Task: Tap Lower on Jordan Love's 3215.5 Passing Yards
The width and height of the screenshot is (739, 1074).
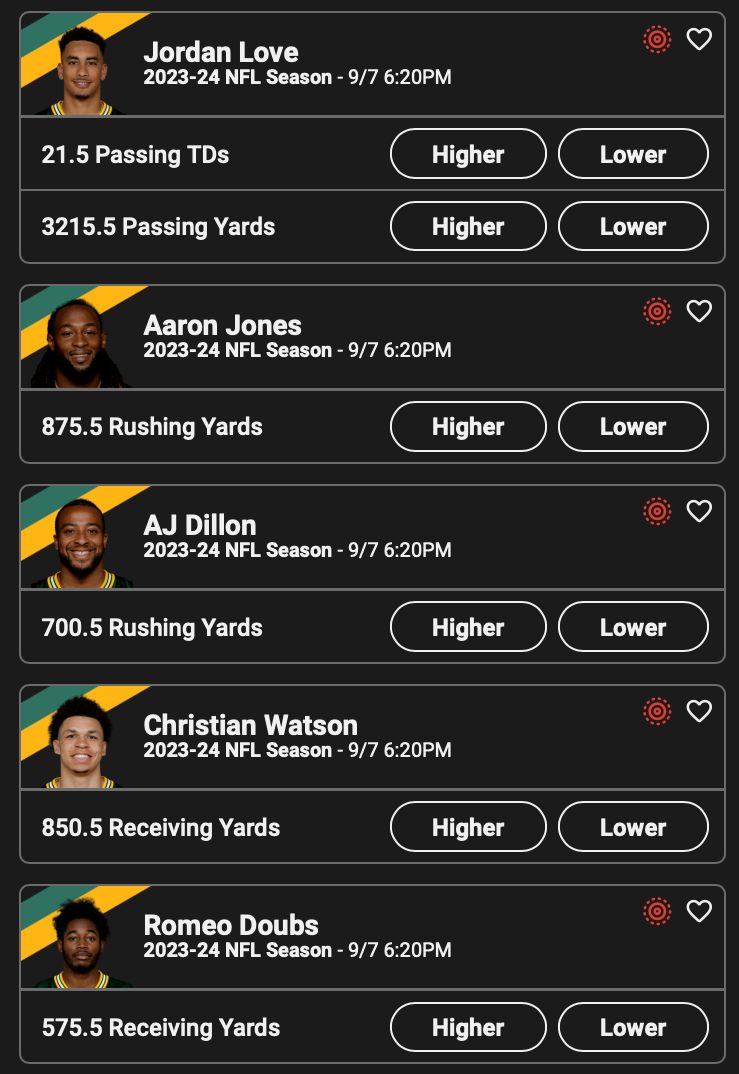Action: (x=633, y=226)
